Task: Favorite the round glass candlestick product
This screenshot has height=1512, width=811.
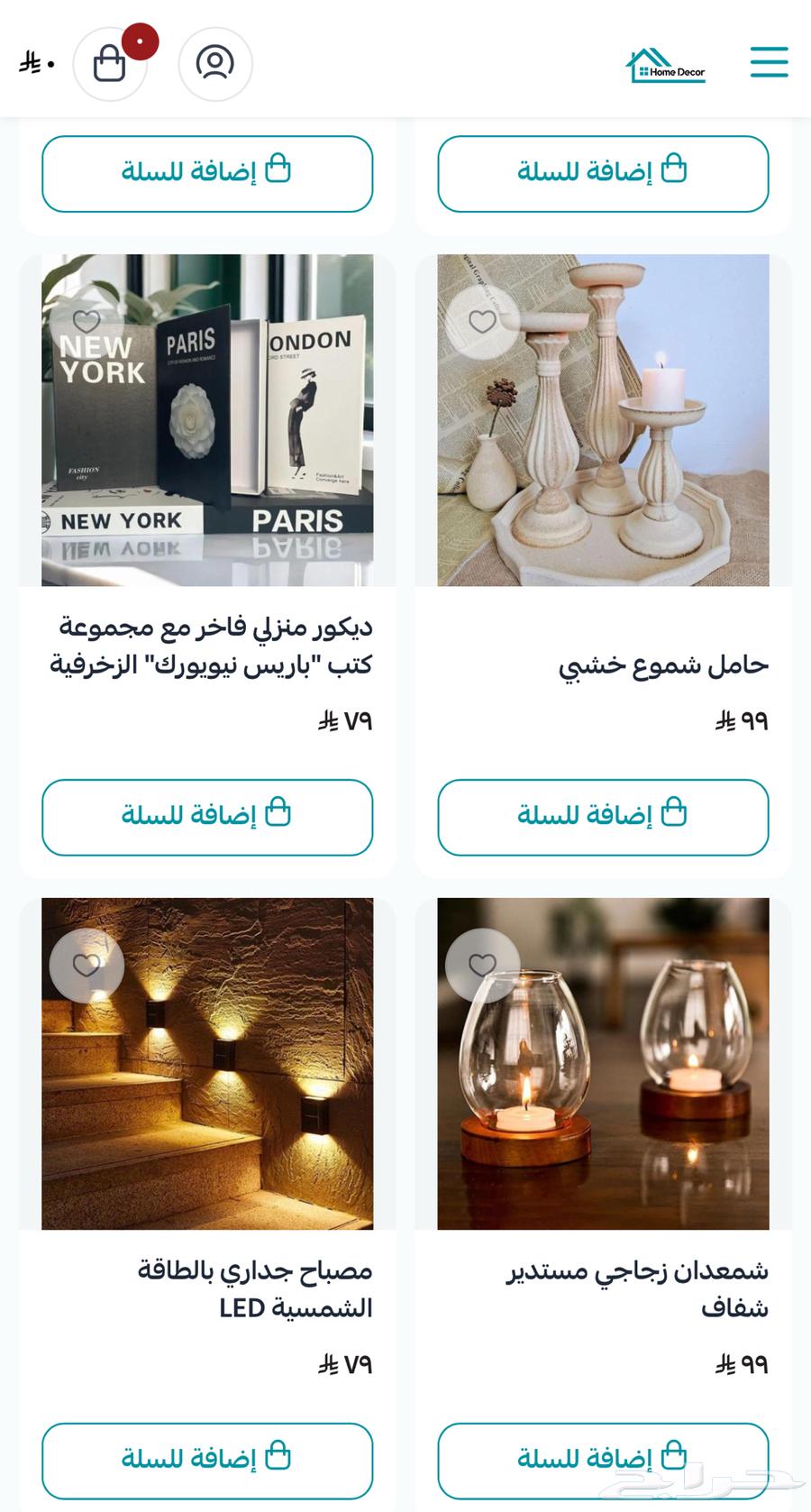Action: [483, 966]
